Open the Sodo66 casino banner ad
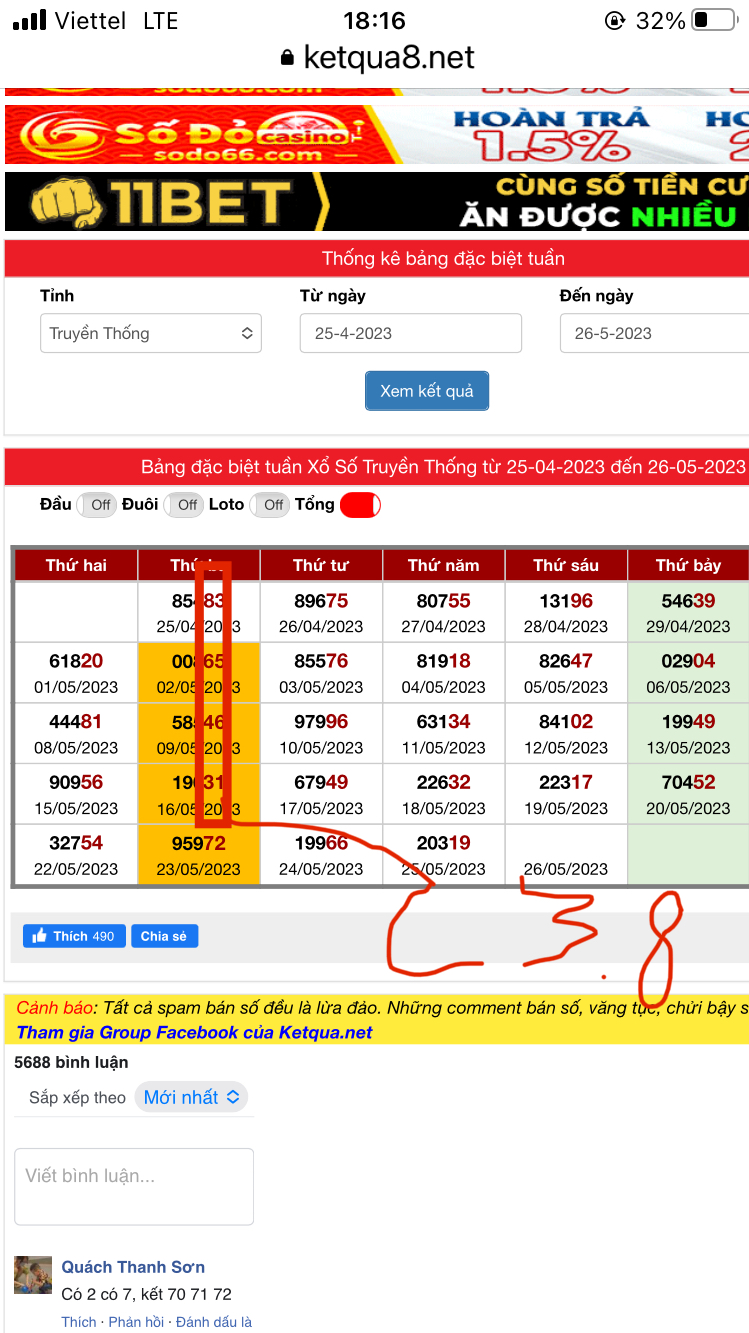Viewport: 749px width, 1333px height. (376, 134)
